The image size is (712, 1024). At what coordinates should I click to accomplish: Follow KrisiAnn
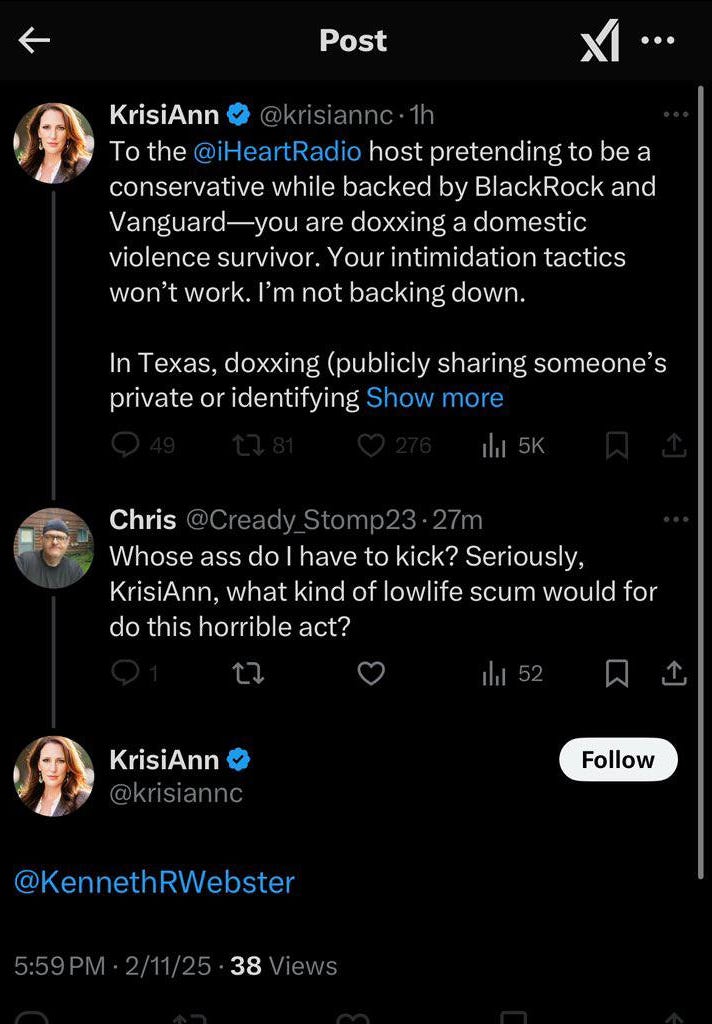click(617, 760)
